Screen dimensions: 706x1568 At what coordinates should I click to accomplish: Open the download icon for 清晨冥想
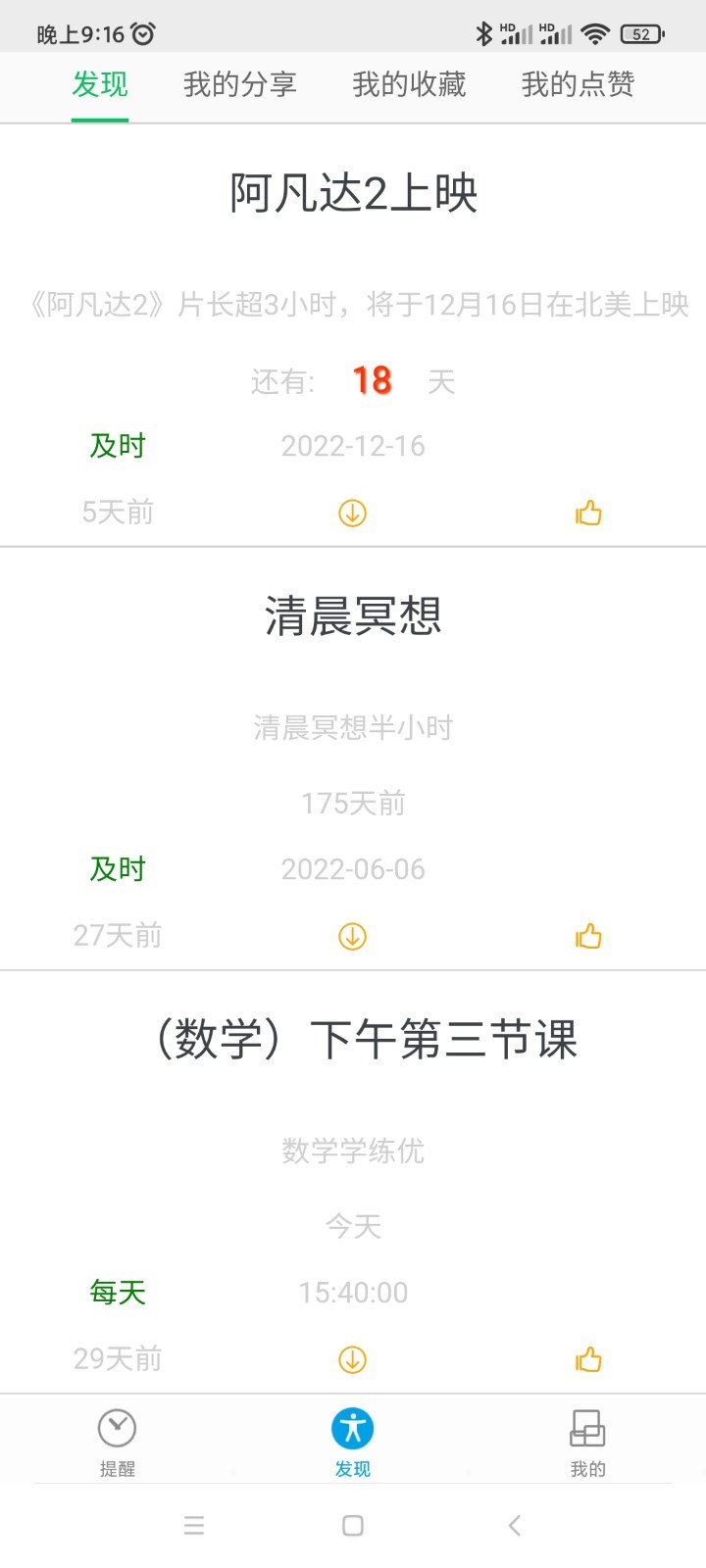click(351, 936)
